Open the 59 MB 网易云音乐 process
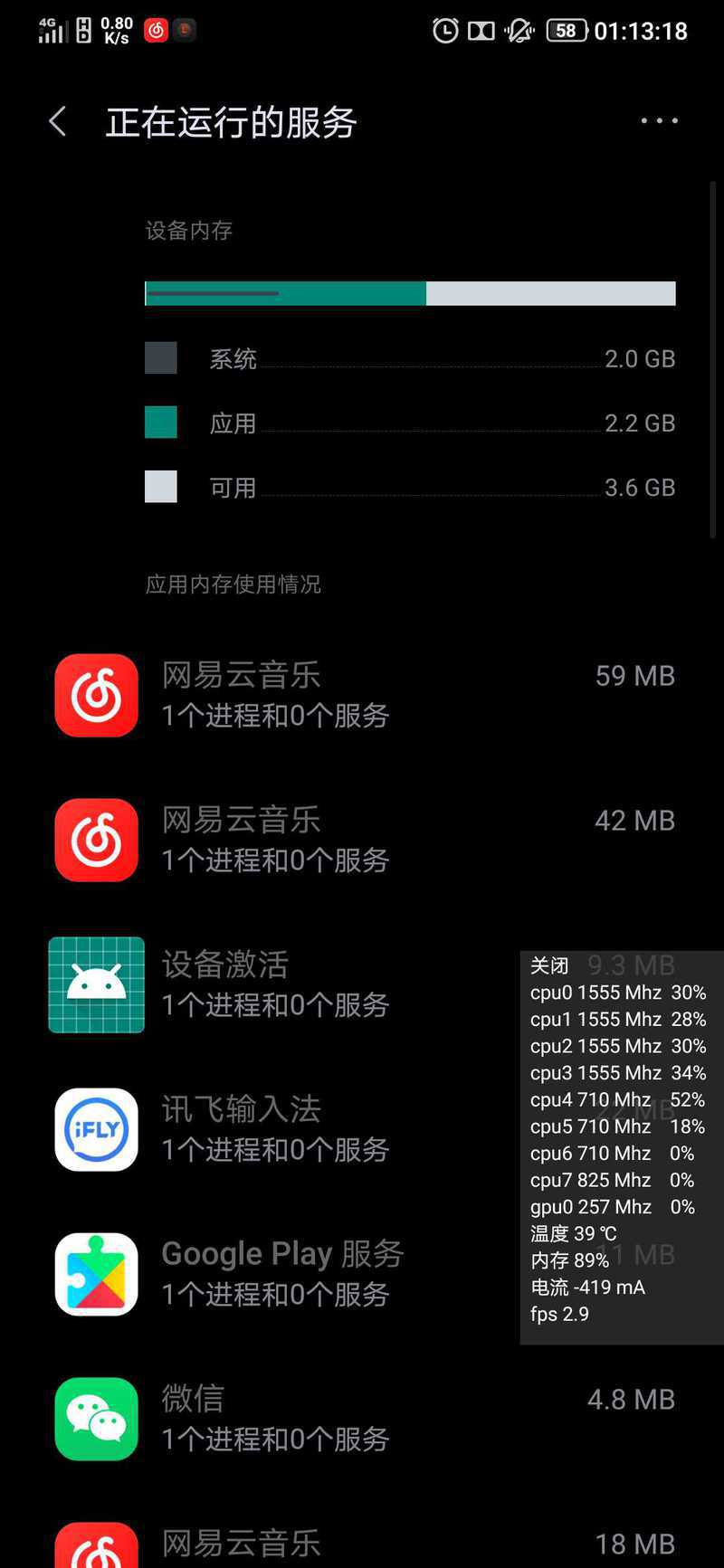Image resolution: width=724 pixels, height=1568 pixels. tap(362, 695)
